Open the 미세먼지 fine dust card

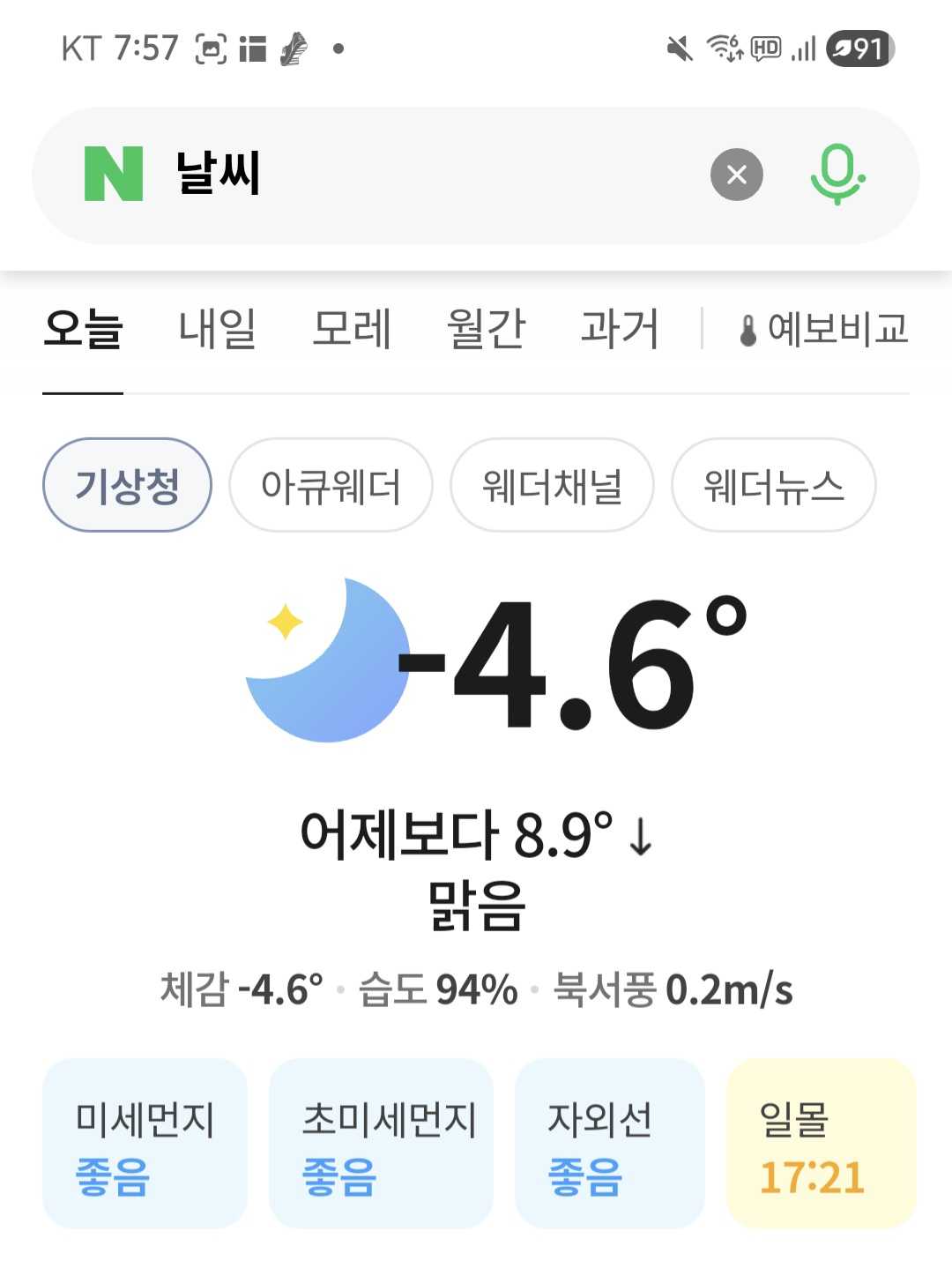pos(145,1144)
